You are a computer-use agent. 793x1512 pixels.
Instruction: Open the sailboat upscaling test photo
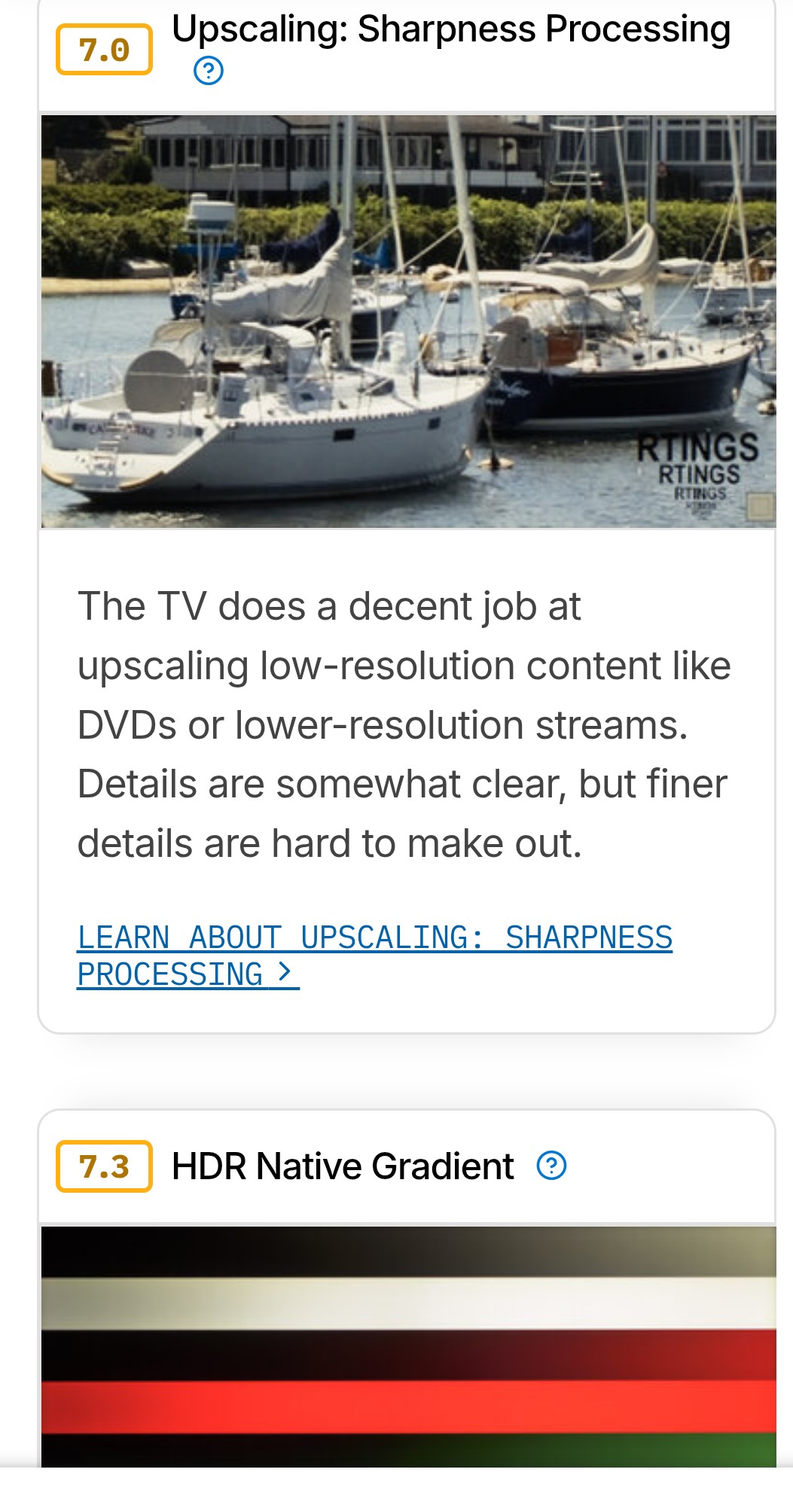click(408, 322)
